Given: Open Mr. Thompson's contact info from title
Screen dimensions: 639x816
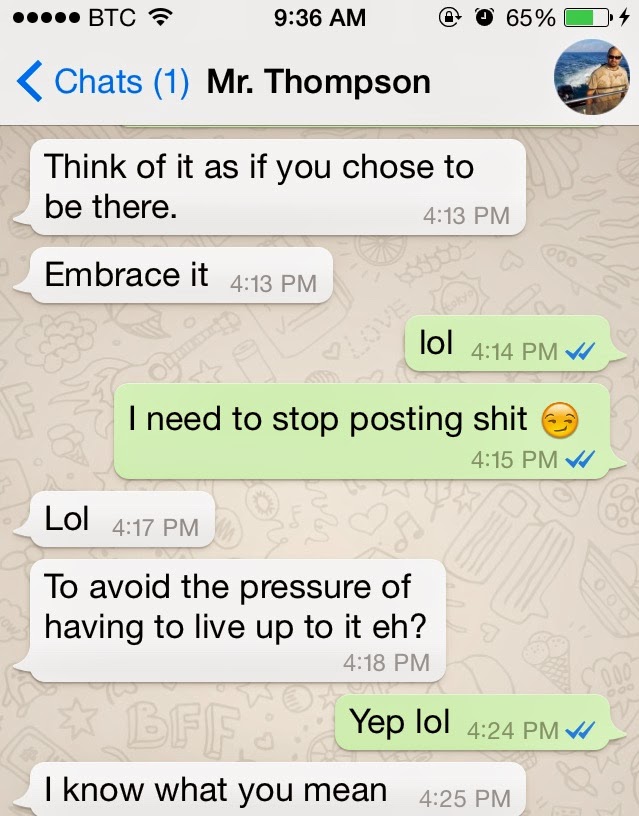Looking at the screenshot, I should (318, 82).
